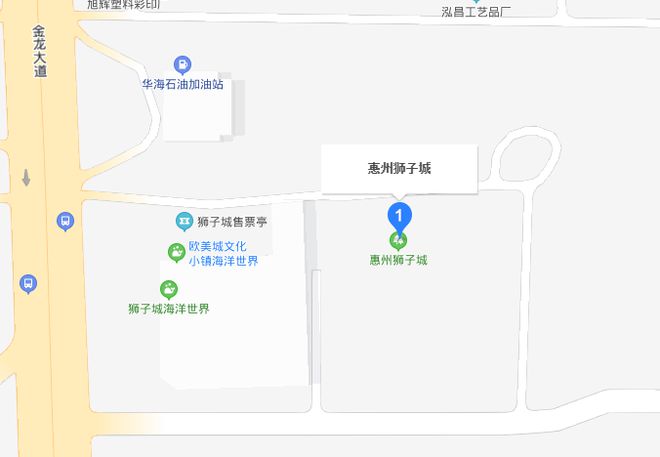Image resolution: width=660 pixels, height=457 pixels.
Task: Open the 狮子城售票亭 ticket booth point
Action: [x=184, y=221]
